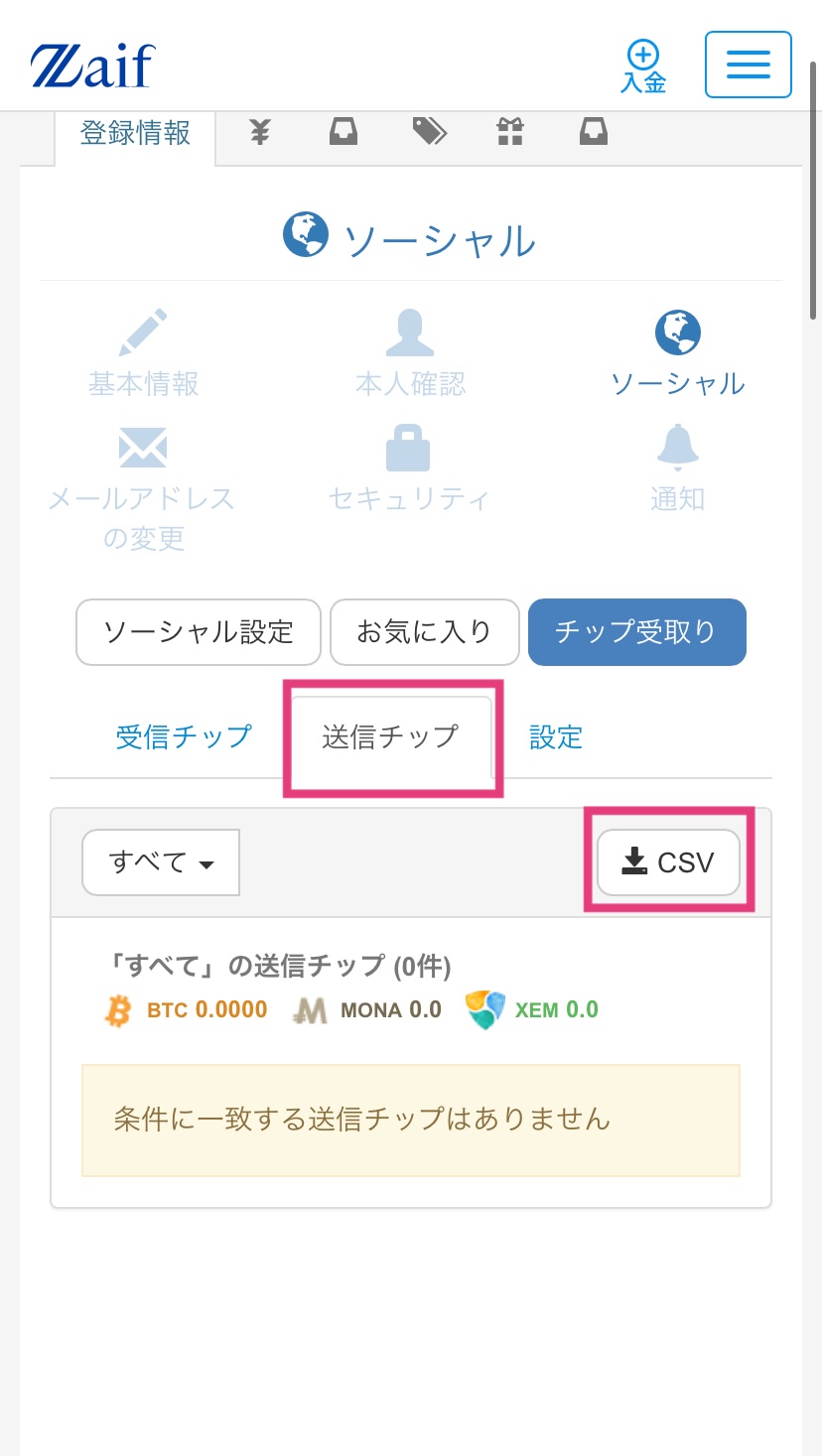Click the CSV download icon
This screenshot has width=822, height=1456.
(667, 862)
